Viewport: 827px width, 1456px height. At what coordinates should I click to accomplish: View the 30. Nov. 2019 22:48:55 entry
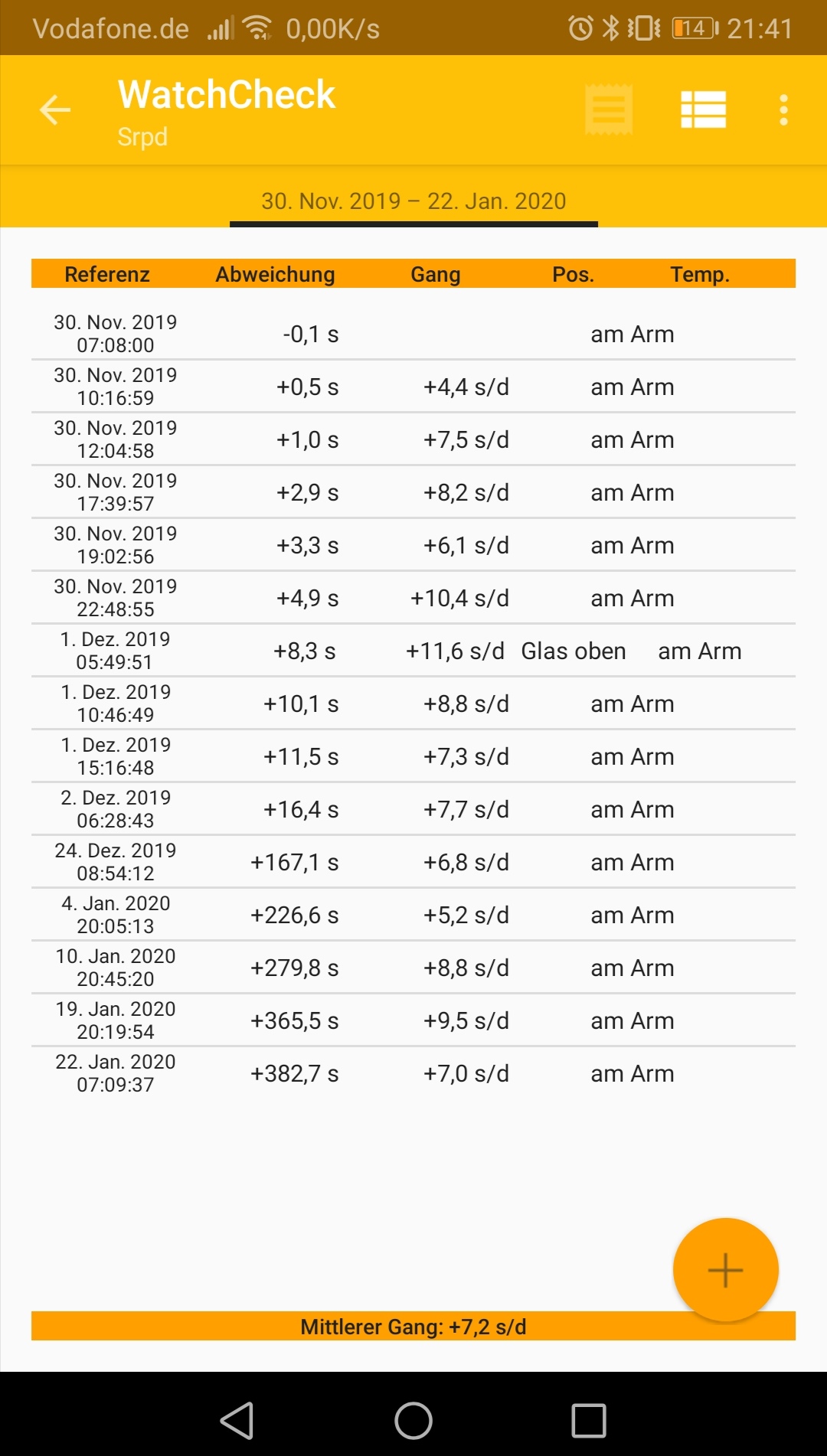pos(413,598)
